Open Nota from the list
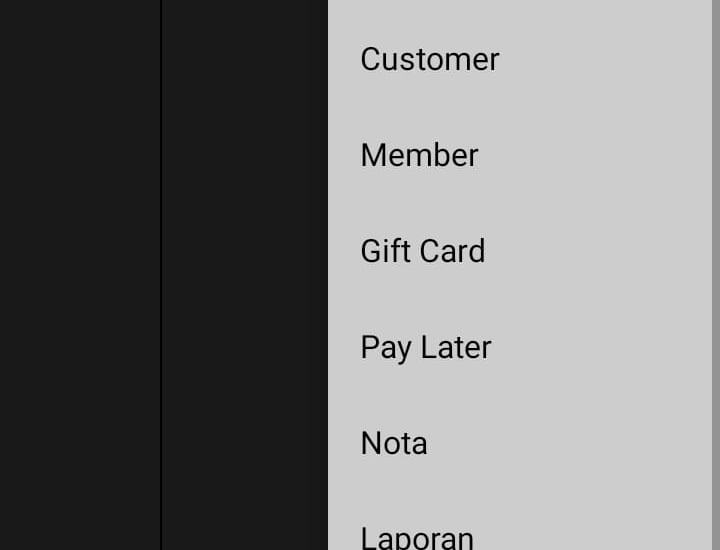Screen dimensions: 720x550 coord(394,443)
